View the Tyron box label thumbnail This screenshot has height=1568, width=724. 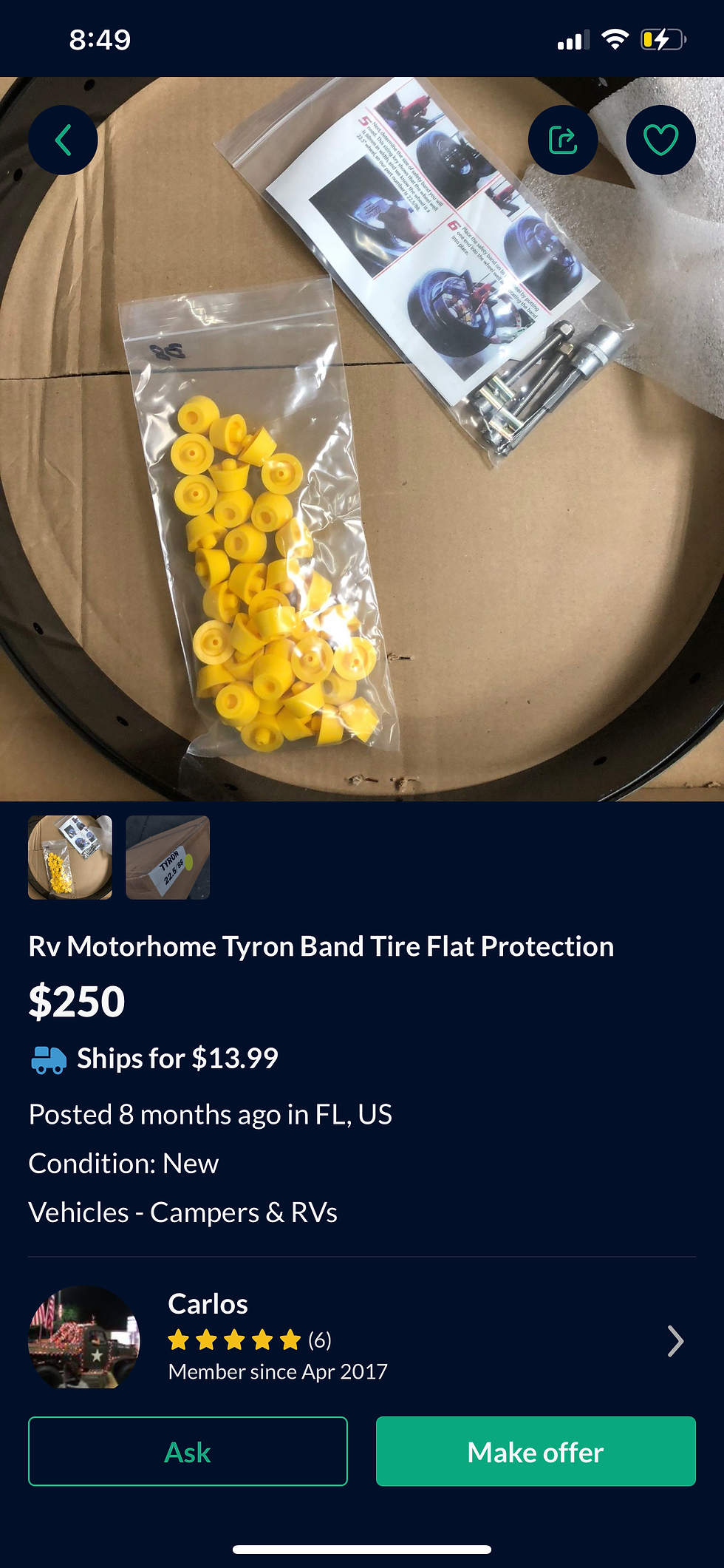[168, 858]
